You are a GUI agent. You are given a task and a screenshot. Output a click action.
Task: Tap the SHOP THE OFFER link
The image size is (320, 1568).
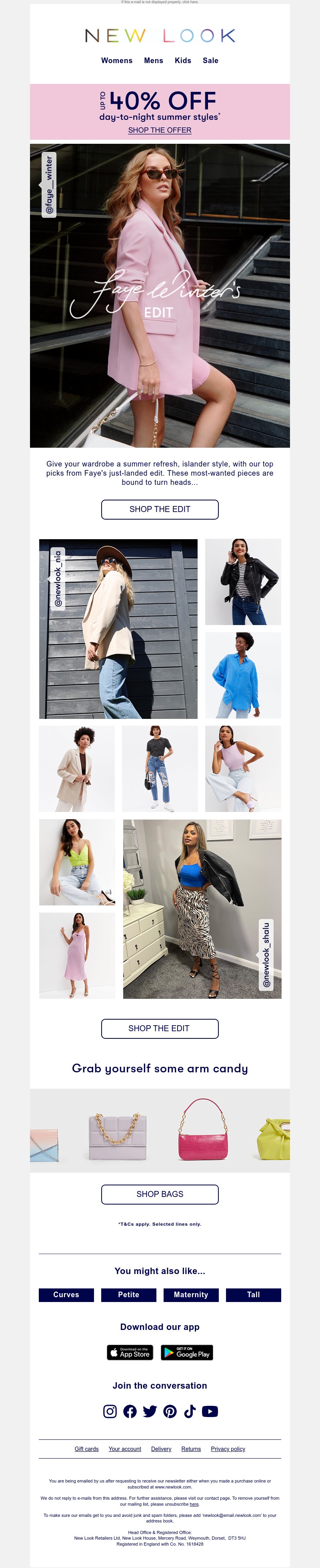160,130
